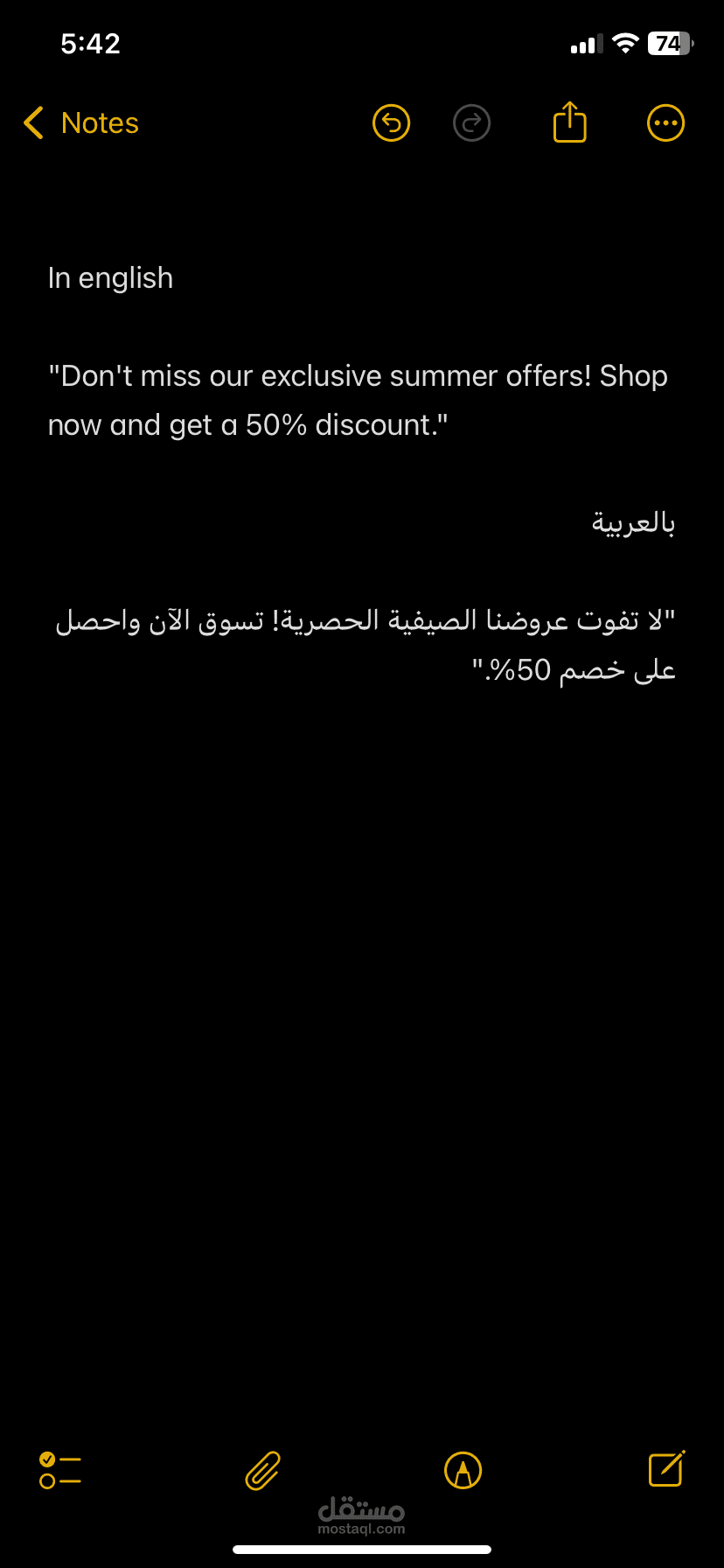Tap the Wi-Fi status icon
This screenshot has height=1568, width=724.
pos(626,43)
